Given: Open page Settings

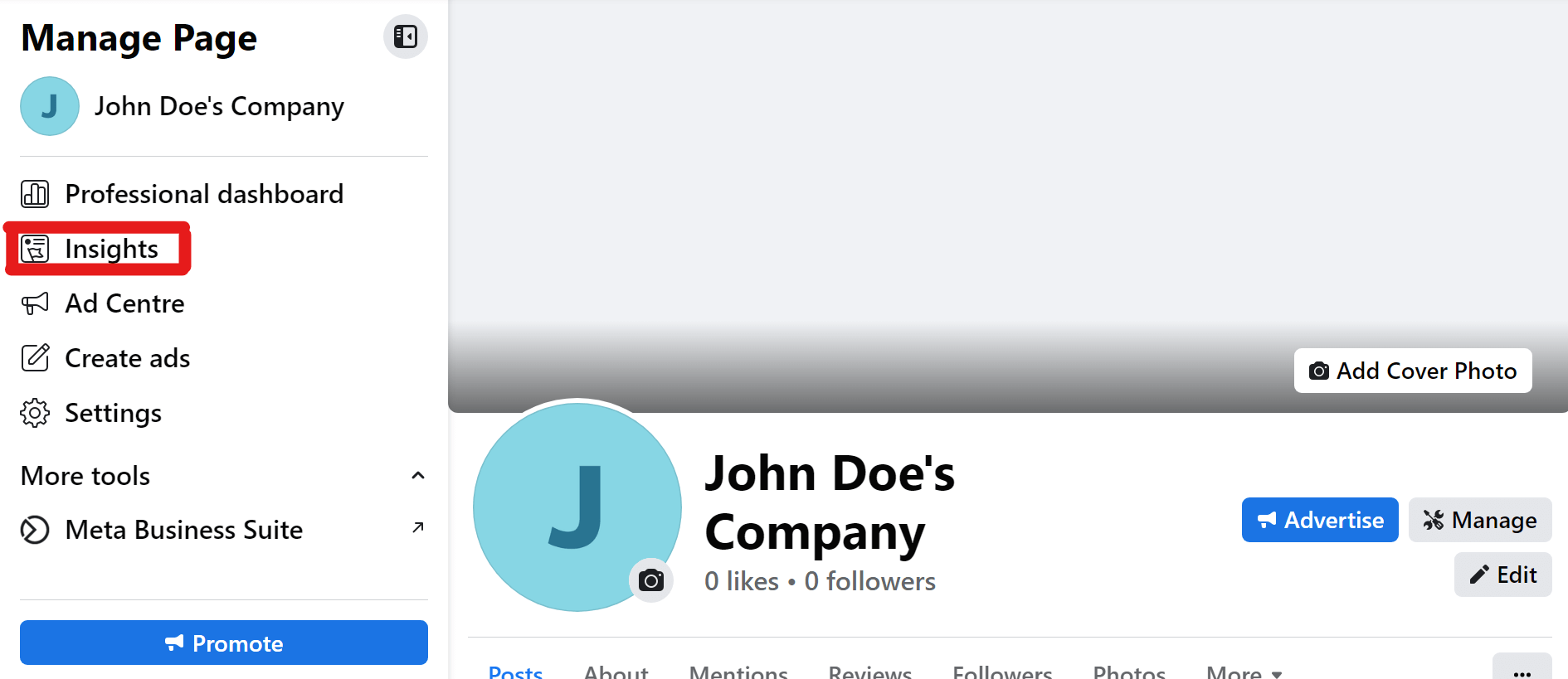Looking at the screenshot, I should click(x=113, y=413).
